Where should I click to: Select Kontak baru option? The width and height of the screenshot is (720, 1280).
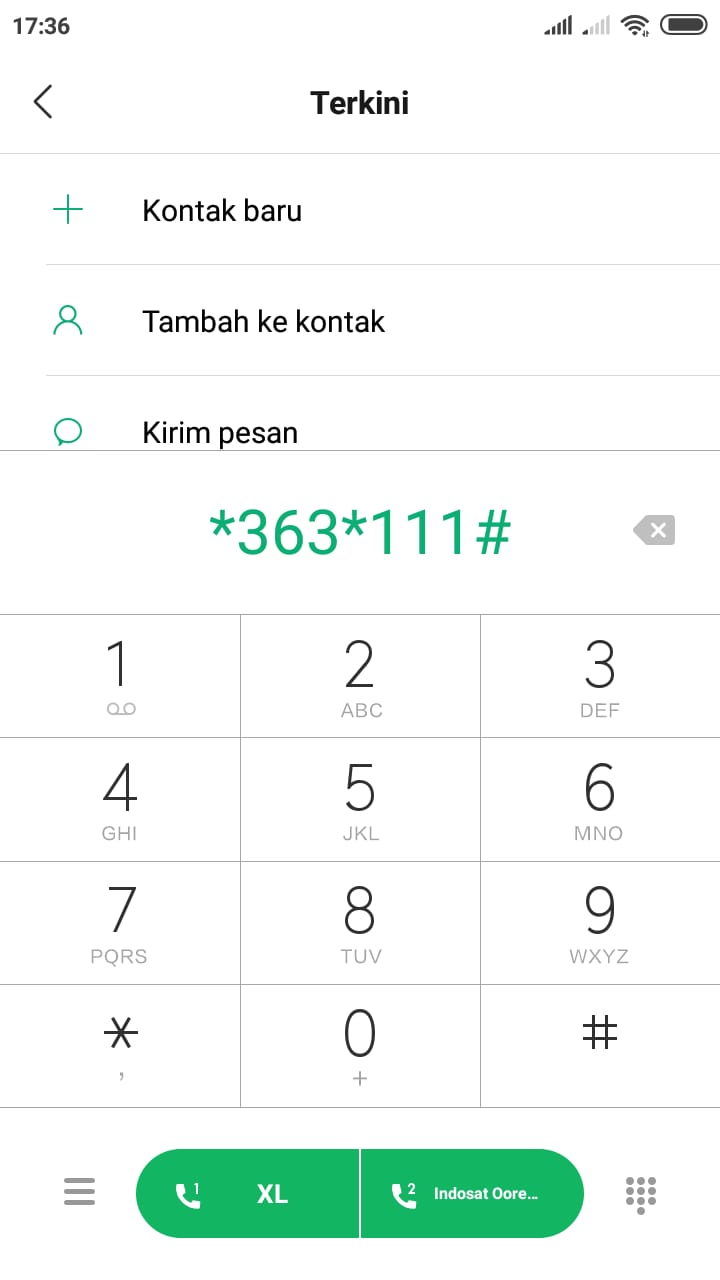pyautogui.click(x=222, y=211)
